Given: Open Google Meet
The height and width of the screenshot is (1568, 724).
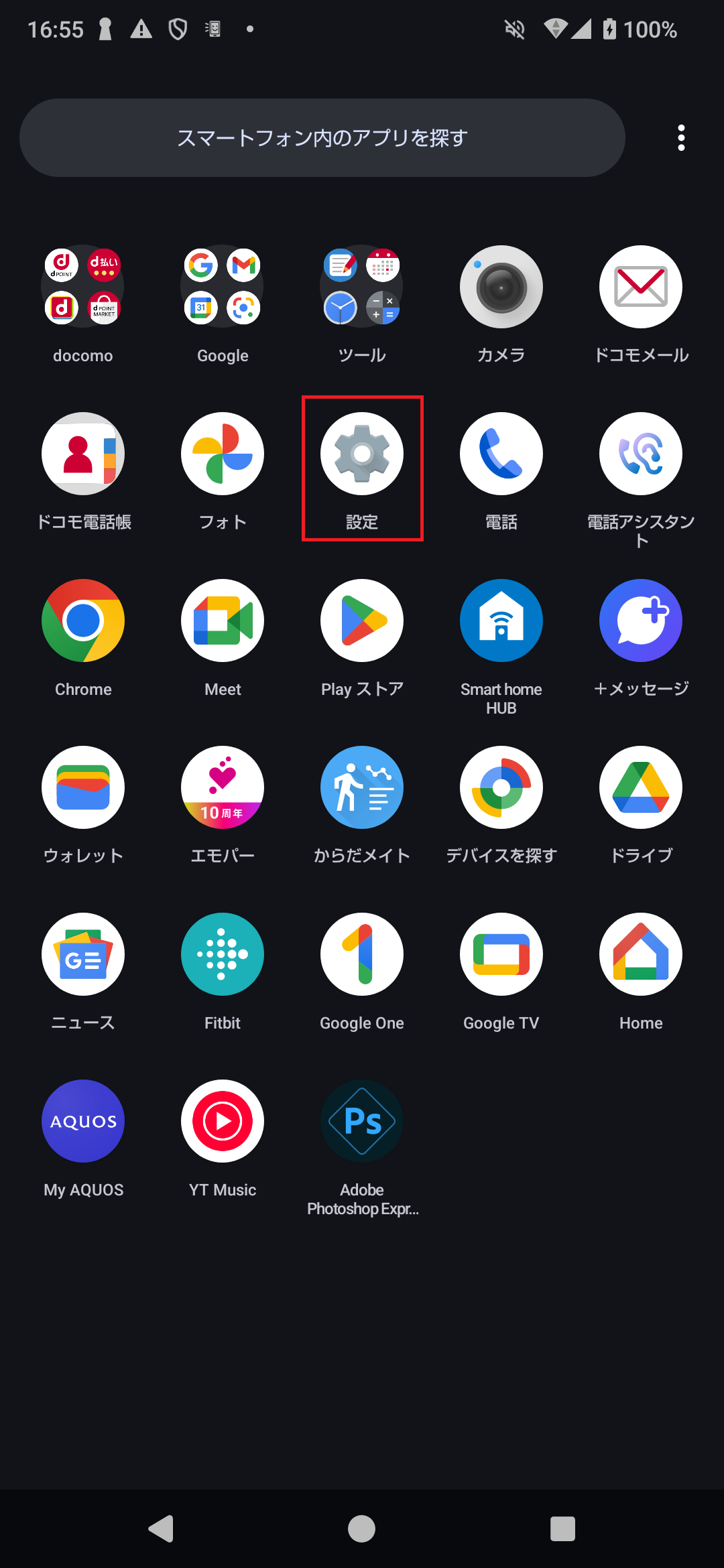Looking at the screenshot, I should coord(223,620).
